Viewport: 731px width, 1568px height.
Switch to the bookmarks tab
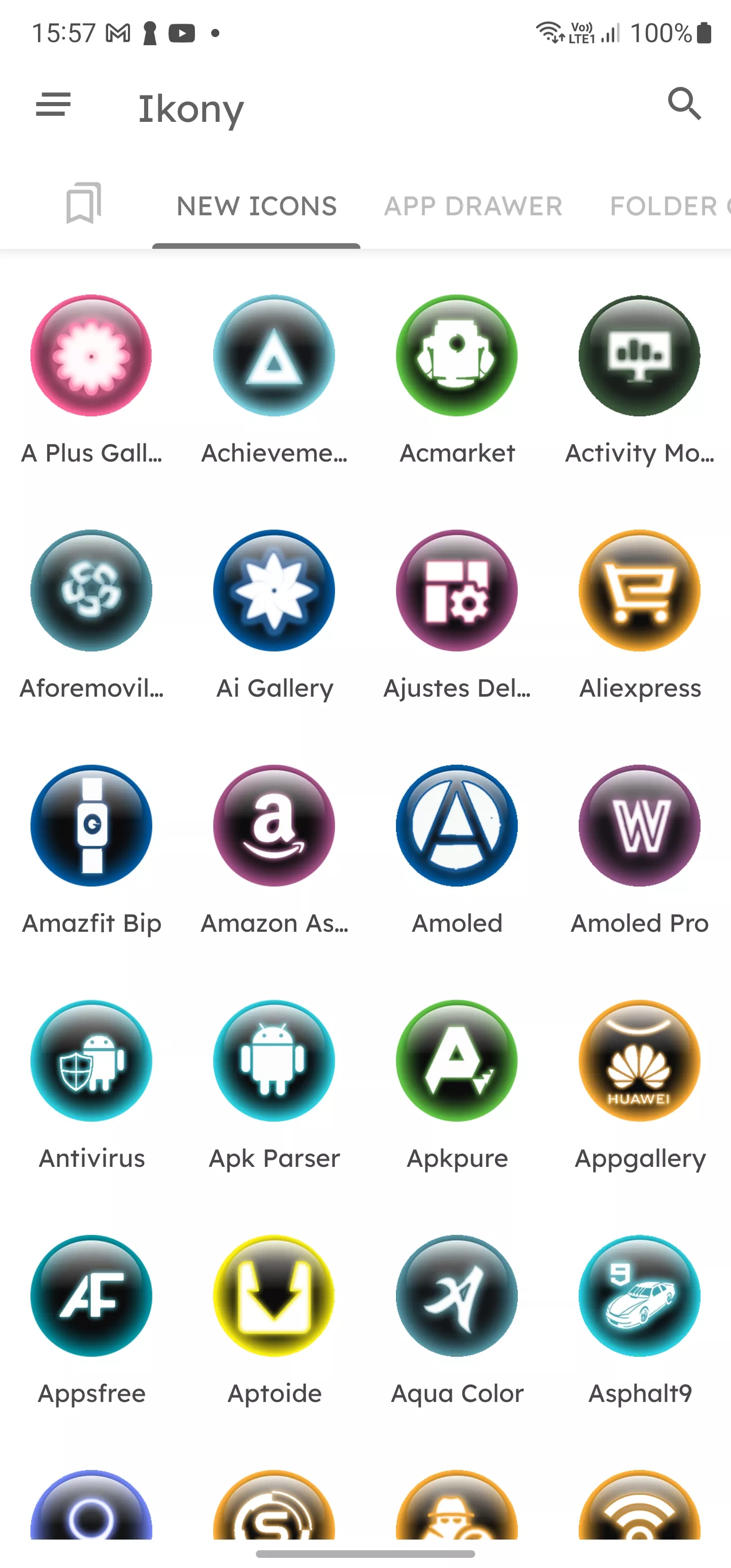click(83, 203)
